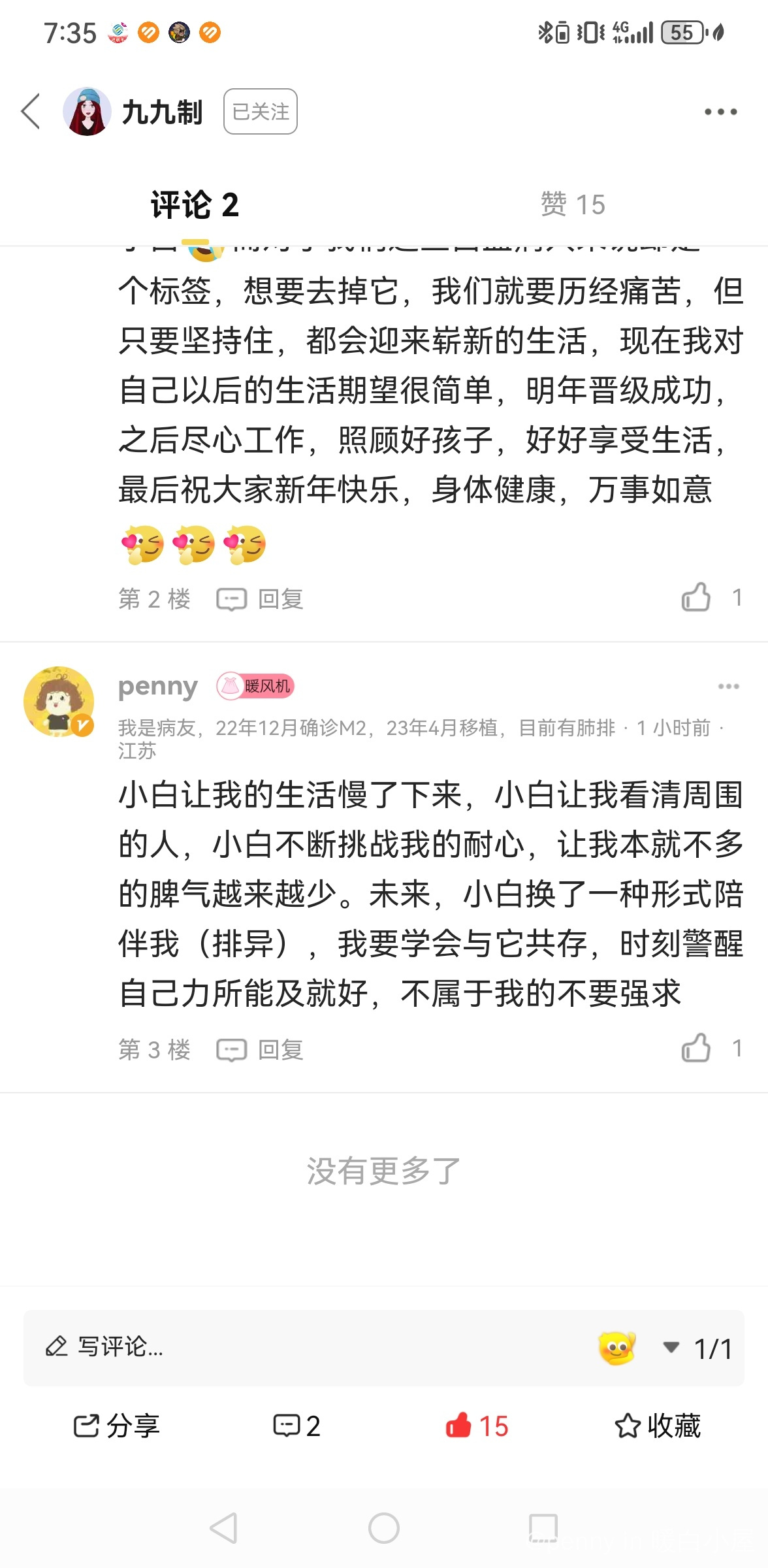Viewport: 768px width, 1568px height.
Task: Toggle the red thumbs-up like with 15
Action: [477, 1426]
